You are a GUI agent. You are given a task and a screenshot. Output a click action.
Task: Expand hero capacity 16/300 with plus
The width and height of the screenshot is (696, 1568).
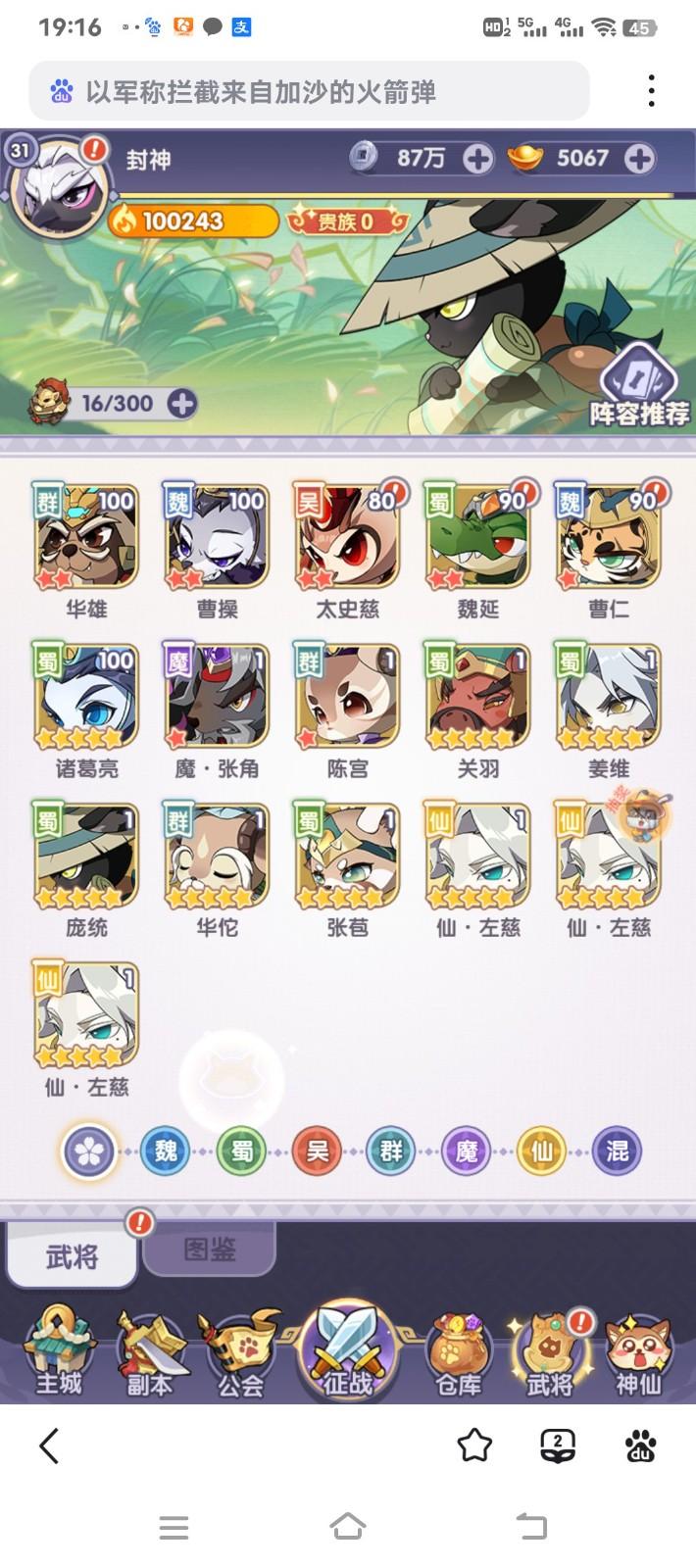181,403
